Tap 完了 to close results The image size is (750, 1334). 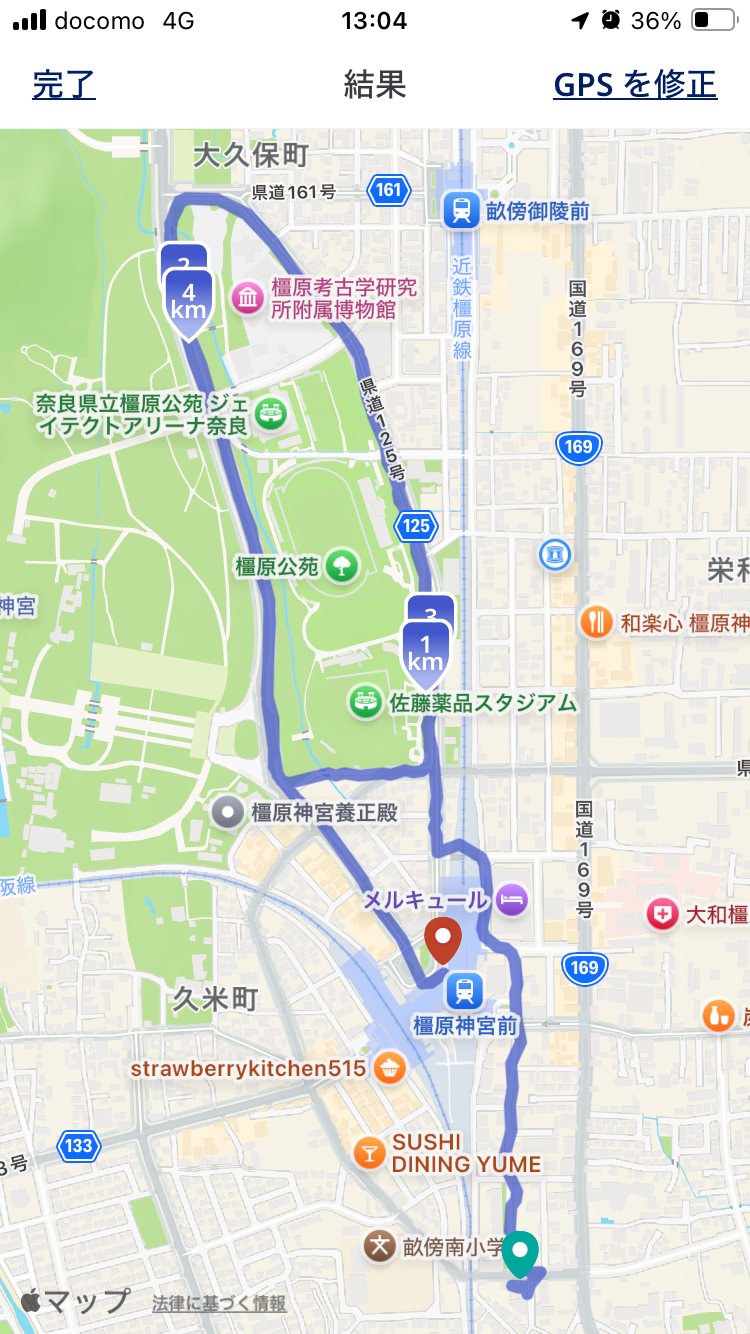tap(64, 85)
